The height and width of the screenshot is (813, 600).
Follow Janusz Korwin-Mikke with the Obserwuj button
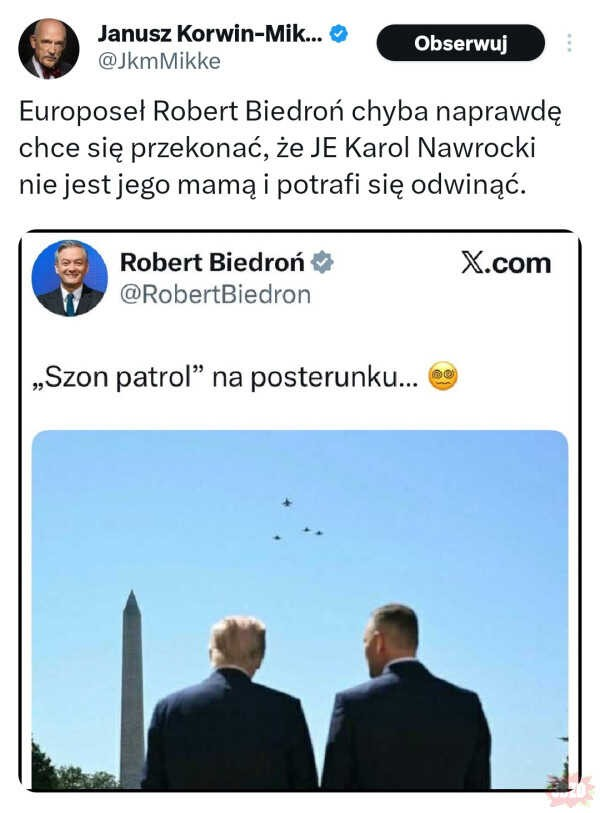click(460, 43)
